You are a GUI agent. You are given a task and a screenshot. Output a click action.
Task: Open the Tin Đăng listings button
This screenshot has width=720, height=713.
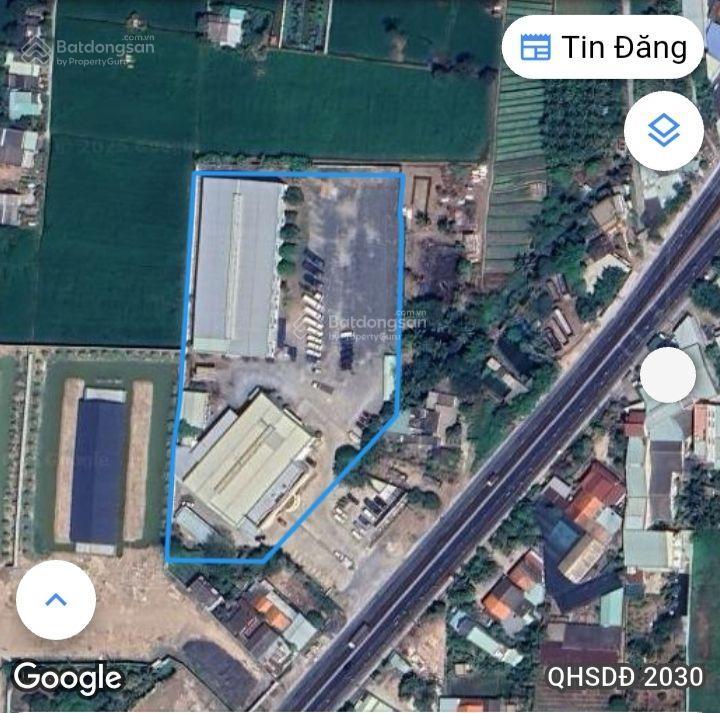603,47
